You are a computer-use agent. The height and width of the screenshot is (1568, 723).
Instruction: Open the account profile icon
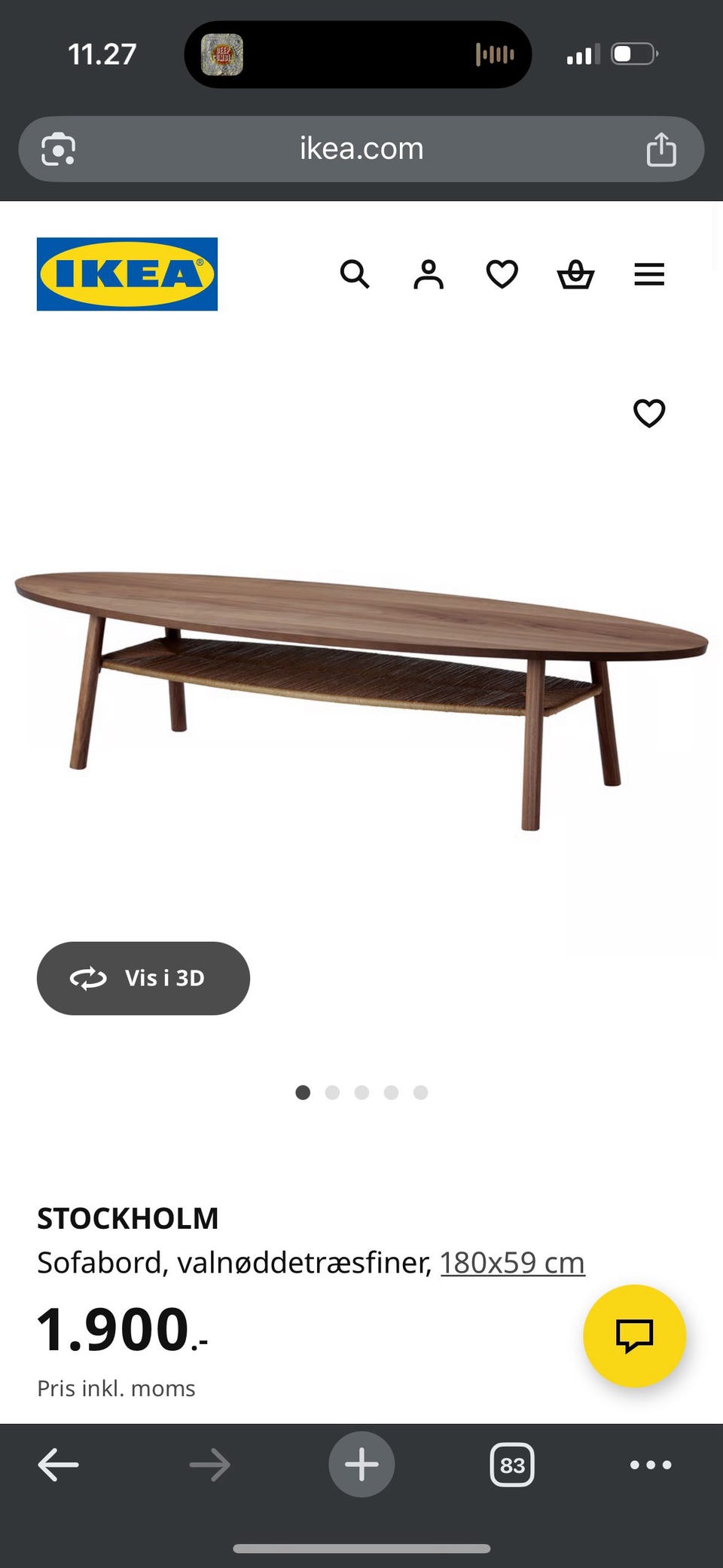tap(429, 274)
